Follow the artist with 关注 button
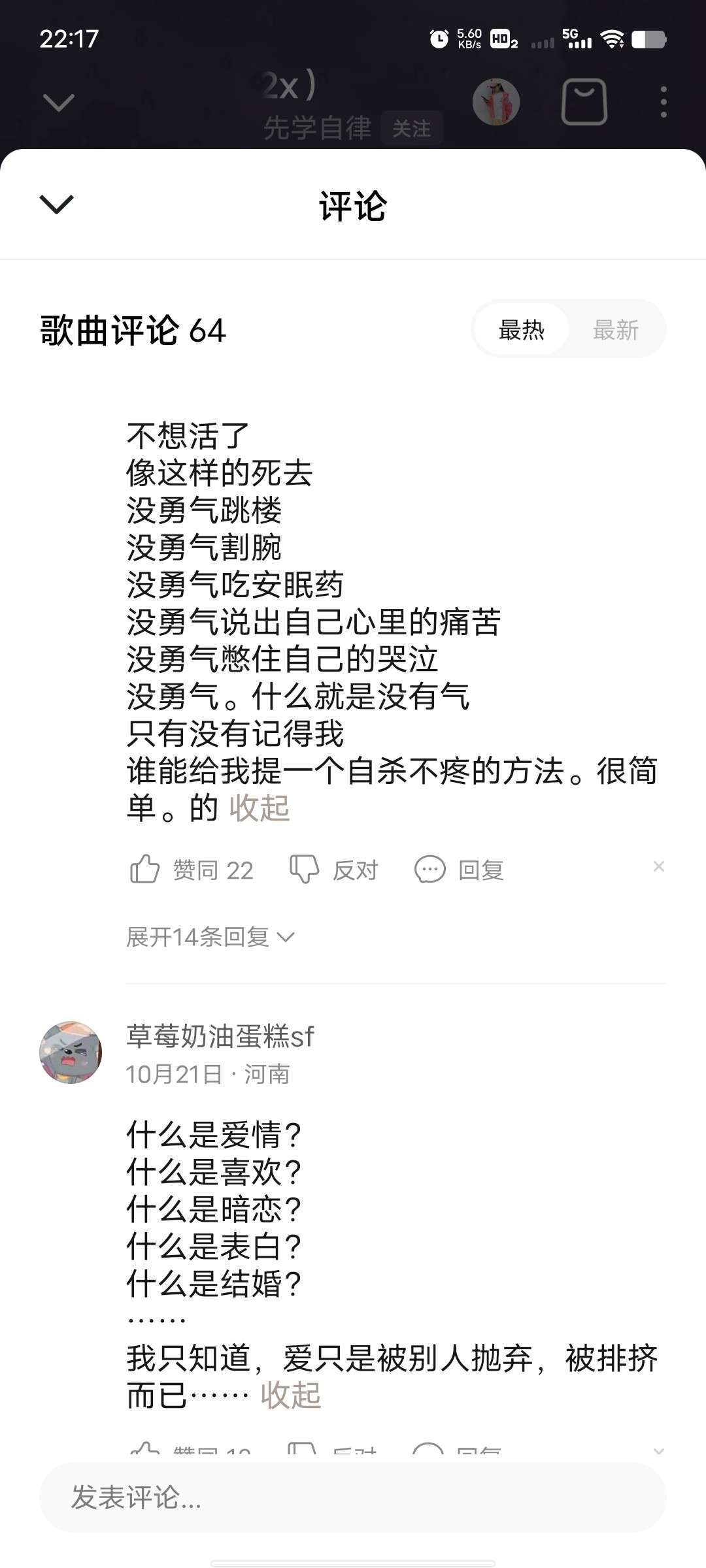Viewport: 706px width, 1568px height. pos(411,129)
